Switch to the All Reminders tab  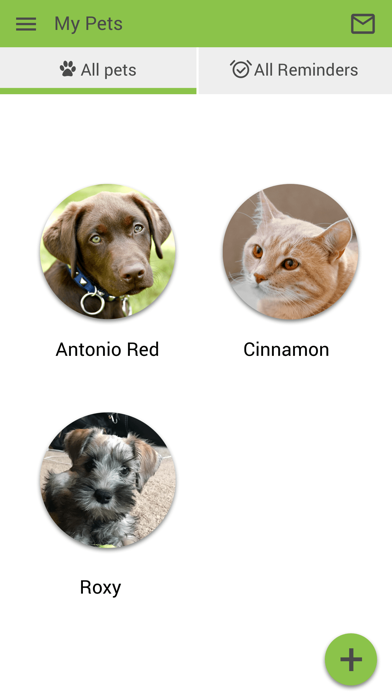(295, 70)
